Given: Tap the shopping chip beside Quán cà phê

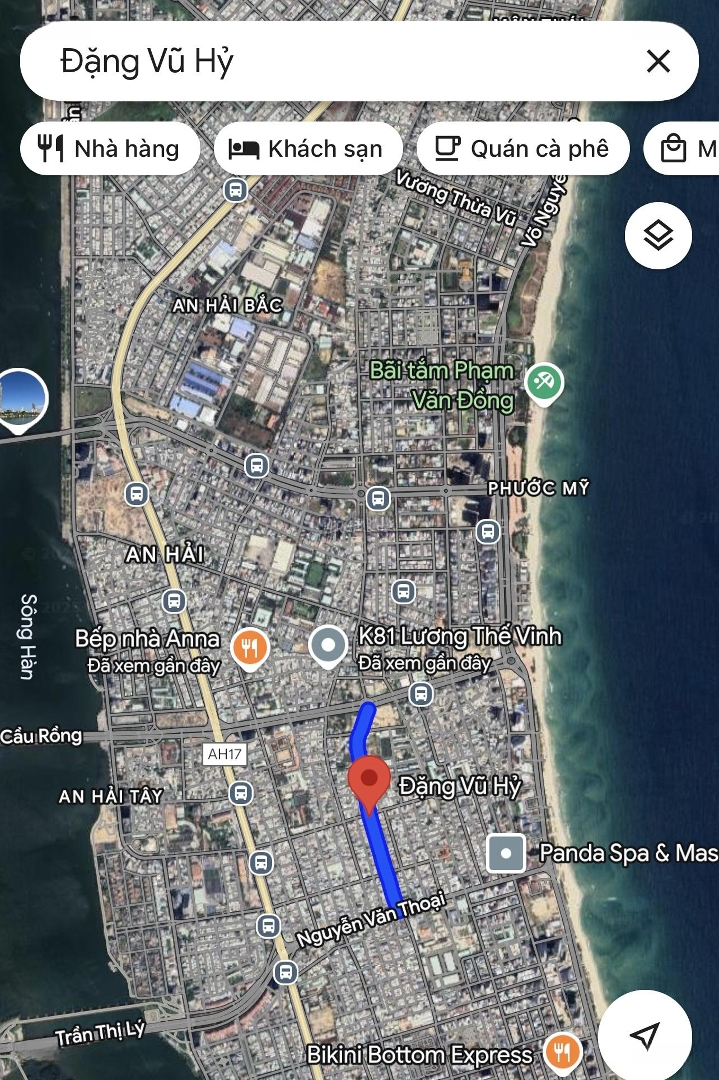Looking at the screenshot, I should [683, 149].
